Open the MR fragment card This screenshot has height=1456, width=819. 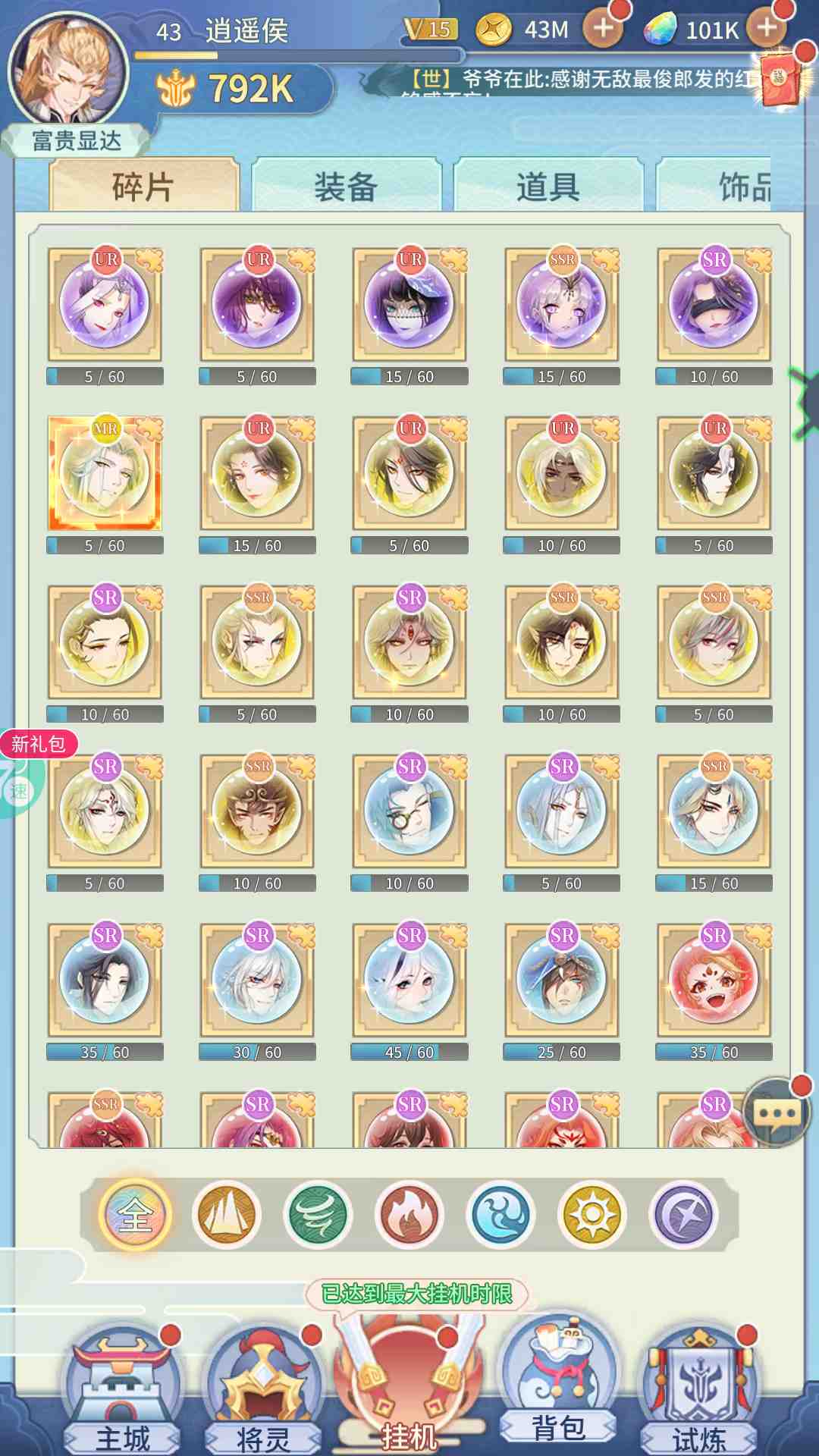(105, 473)
